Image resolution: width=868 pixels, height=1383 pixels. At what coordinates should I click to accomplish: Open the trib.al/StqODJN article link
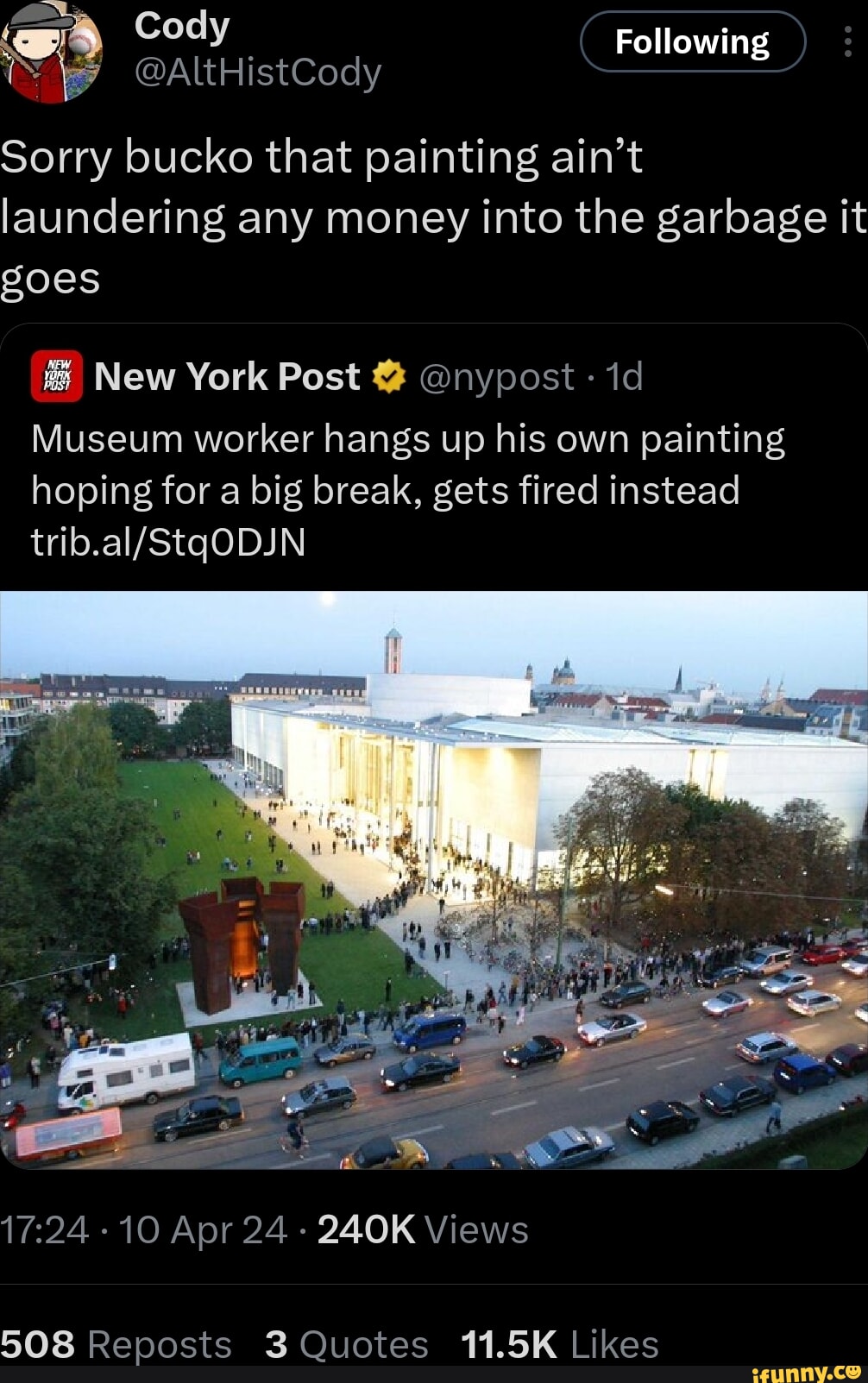(168, 543)
